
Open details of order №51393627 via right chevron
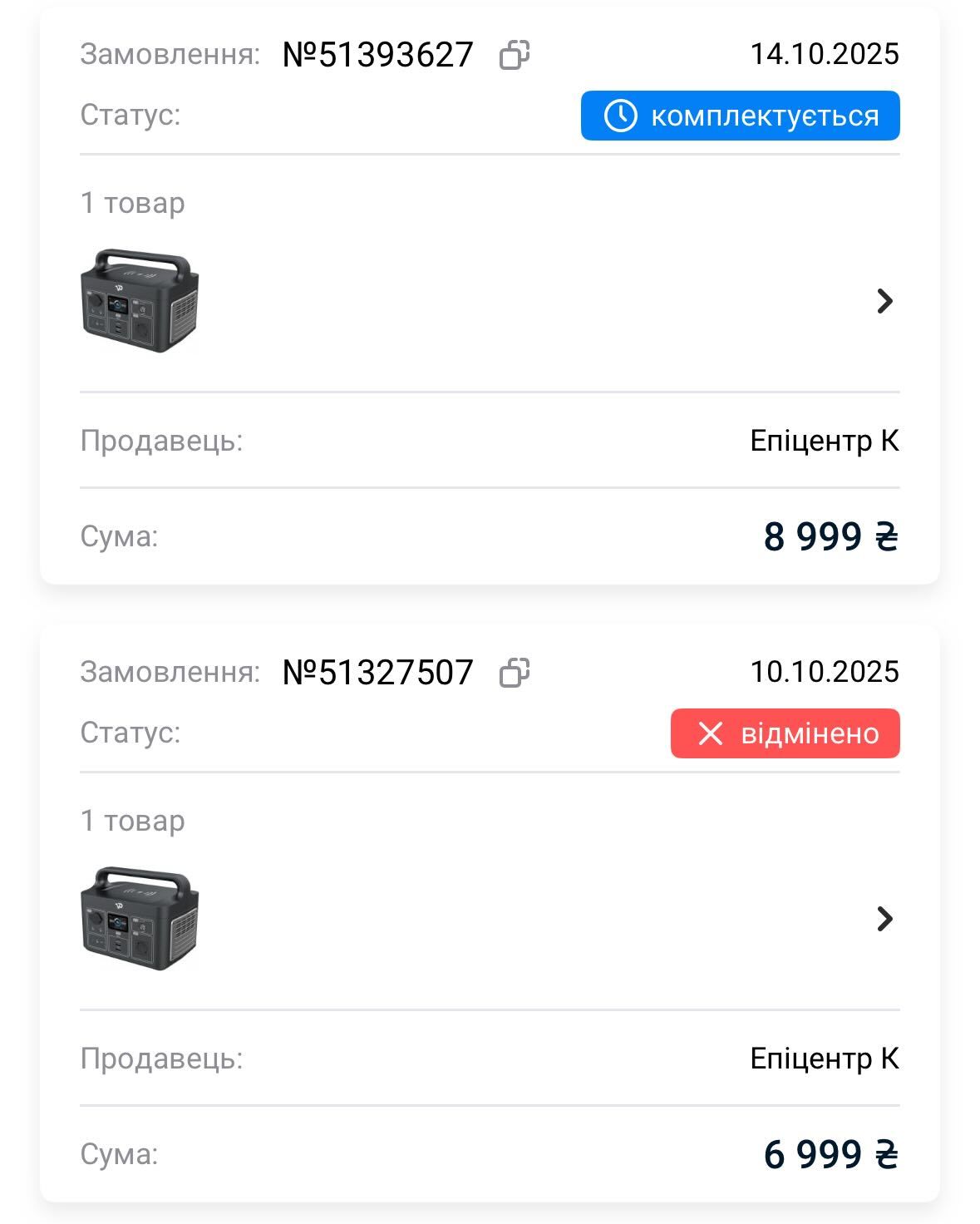(x=884, y=302)
